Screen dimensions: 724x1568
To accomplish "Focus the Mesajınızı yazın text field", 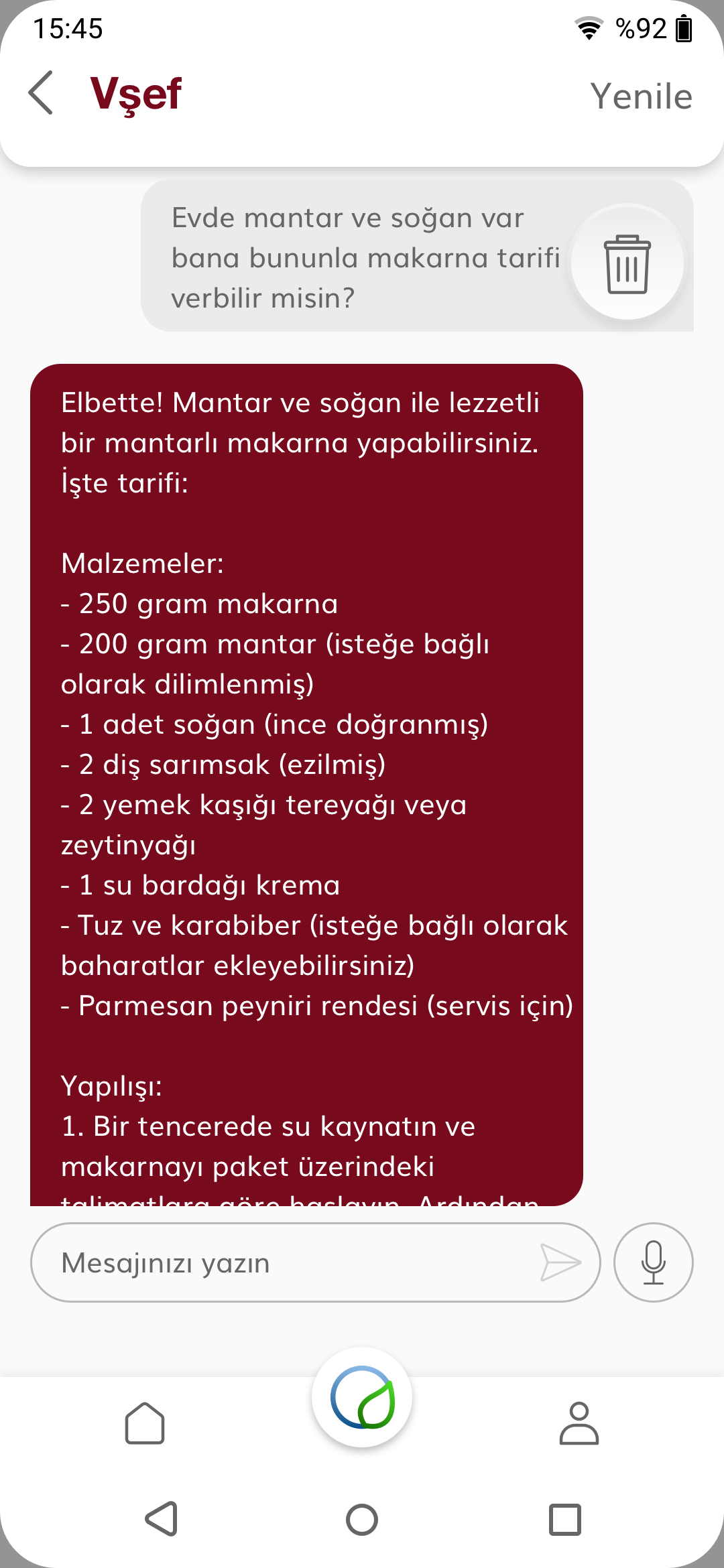I will point(288,1263).
